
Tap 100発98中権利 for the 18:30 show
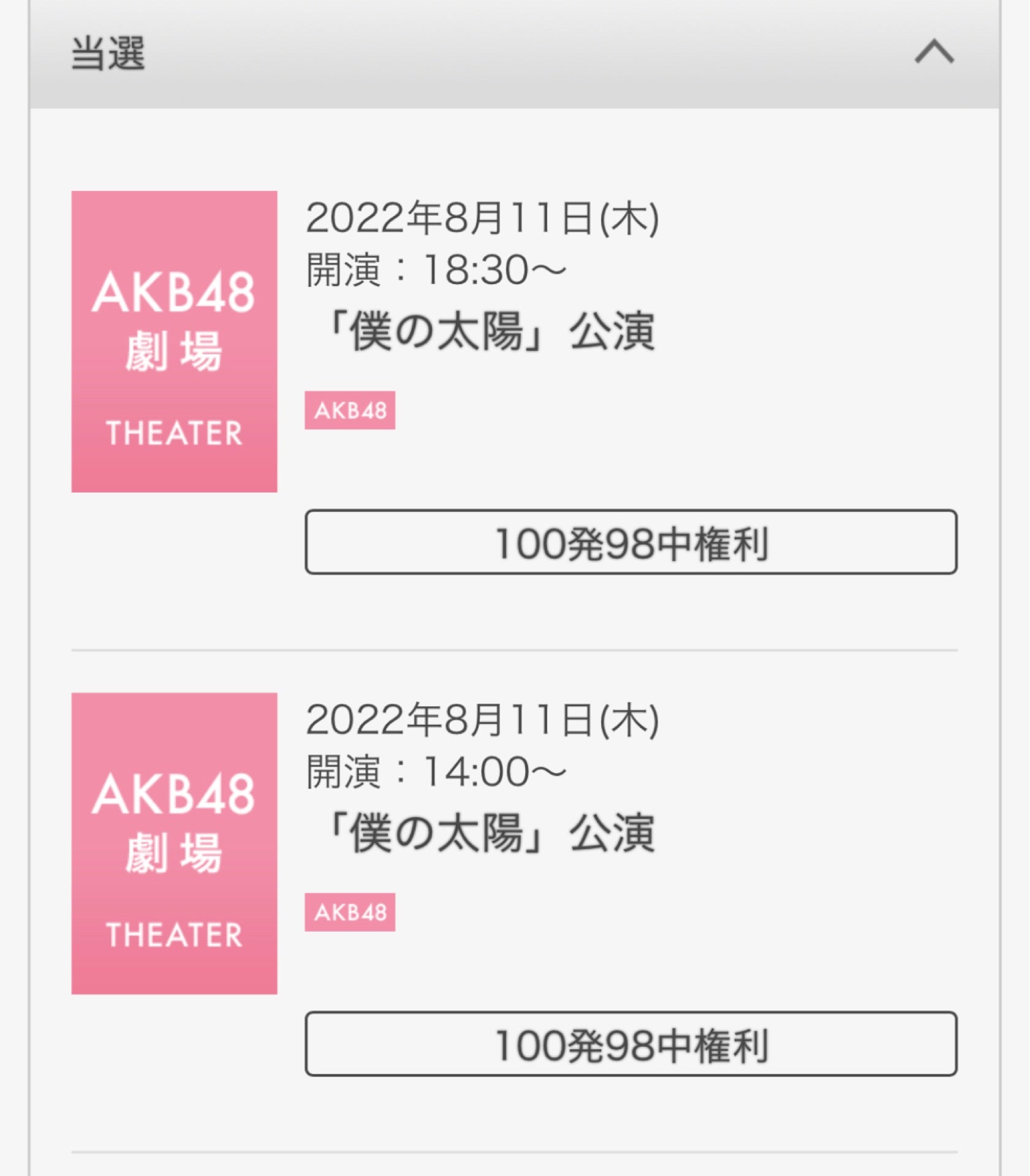click(x=630, y=542)
